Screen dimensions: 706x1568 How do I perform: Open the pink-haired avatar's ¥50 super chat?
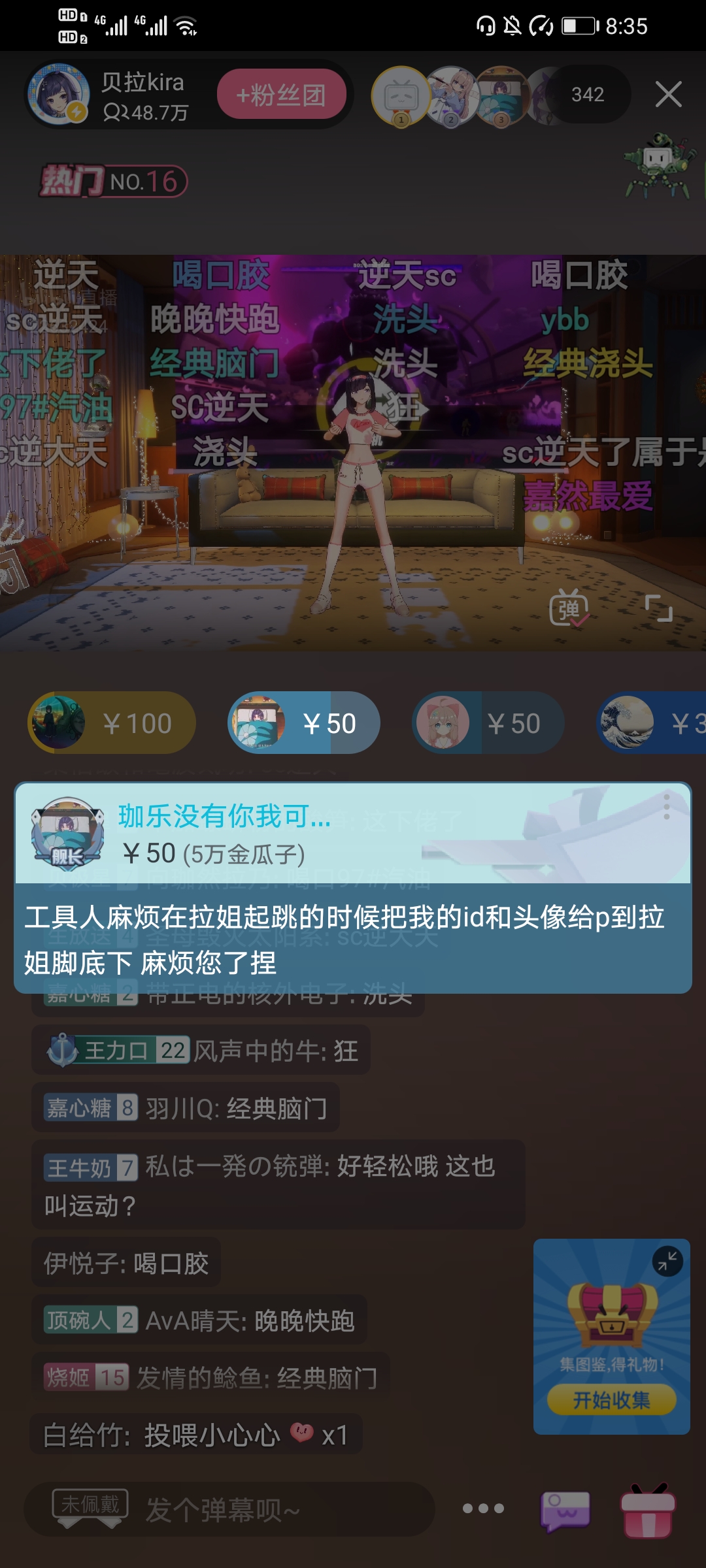point(488,723)
